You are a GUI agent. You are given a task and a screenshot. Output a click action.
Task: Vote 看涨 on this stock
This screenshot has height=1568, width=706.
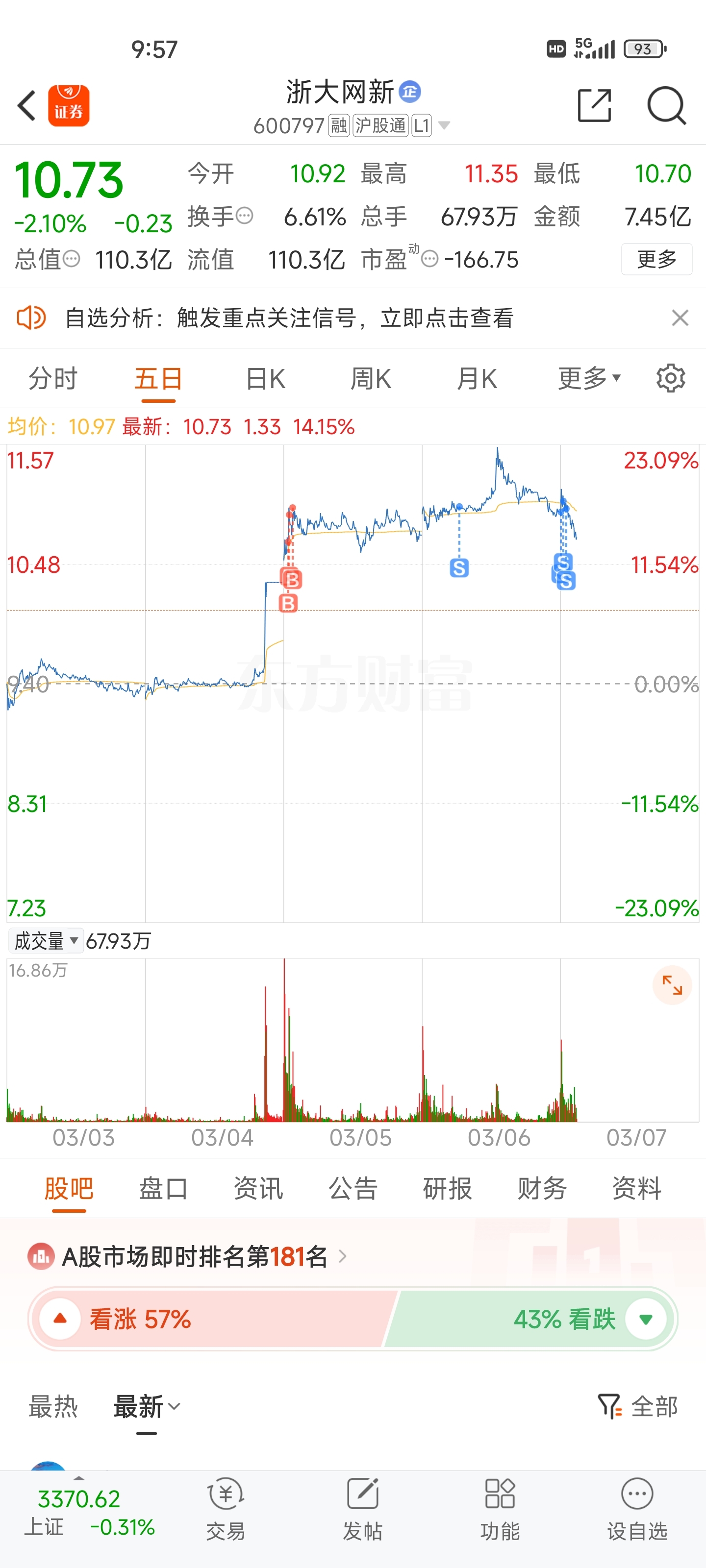point(60,1319)
